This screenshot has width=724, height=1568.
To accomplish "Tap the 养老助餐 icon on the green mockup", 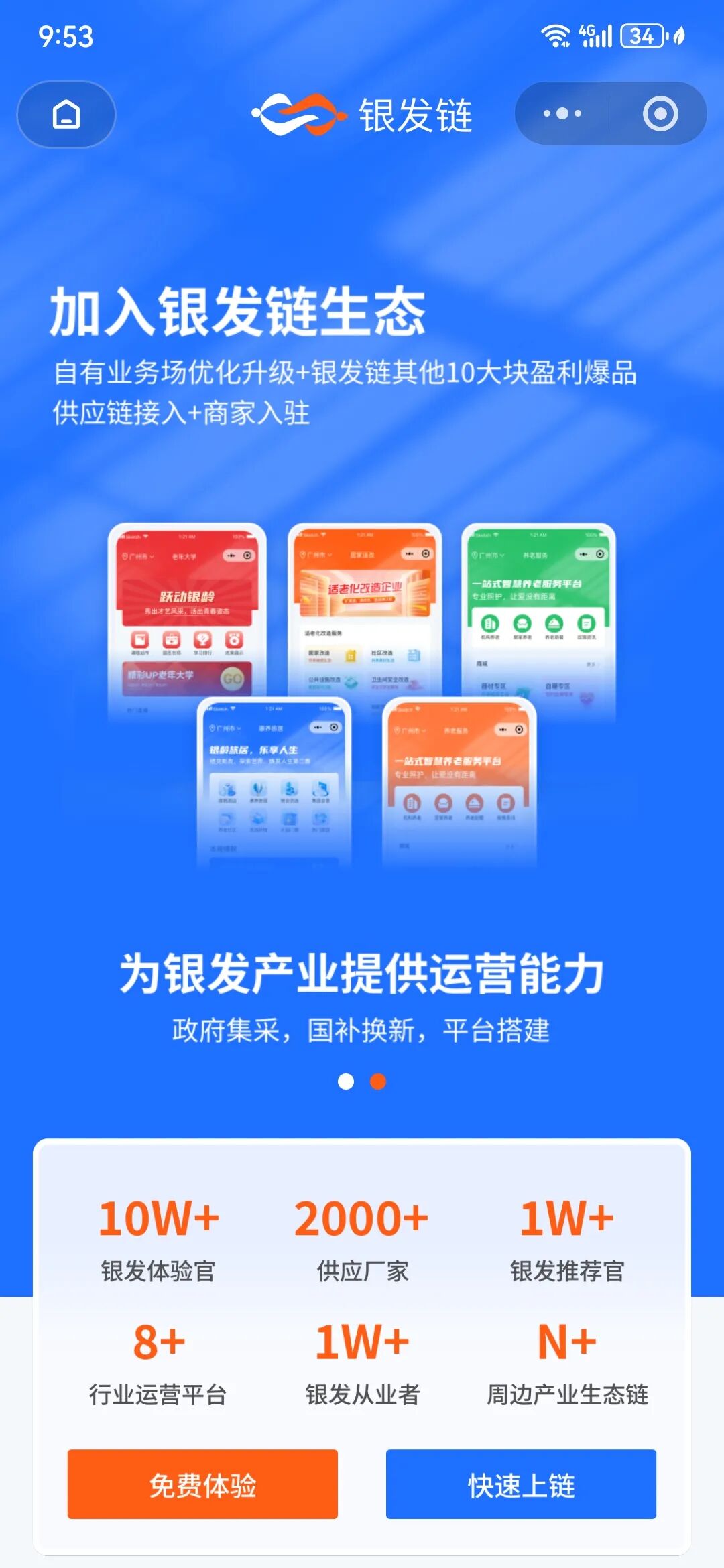I will point(553,623).
